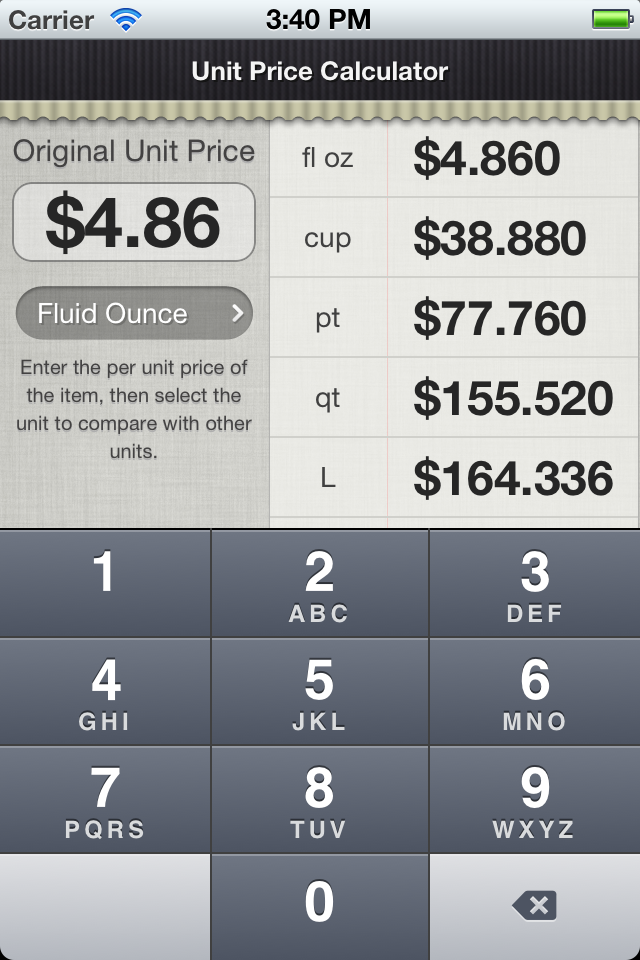640x960 pixels.
Task: Delete the last digit with backspace
Action: [535, 905]
